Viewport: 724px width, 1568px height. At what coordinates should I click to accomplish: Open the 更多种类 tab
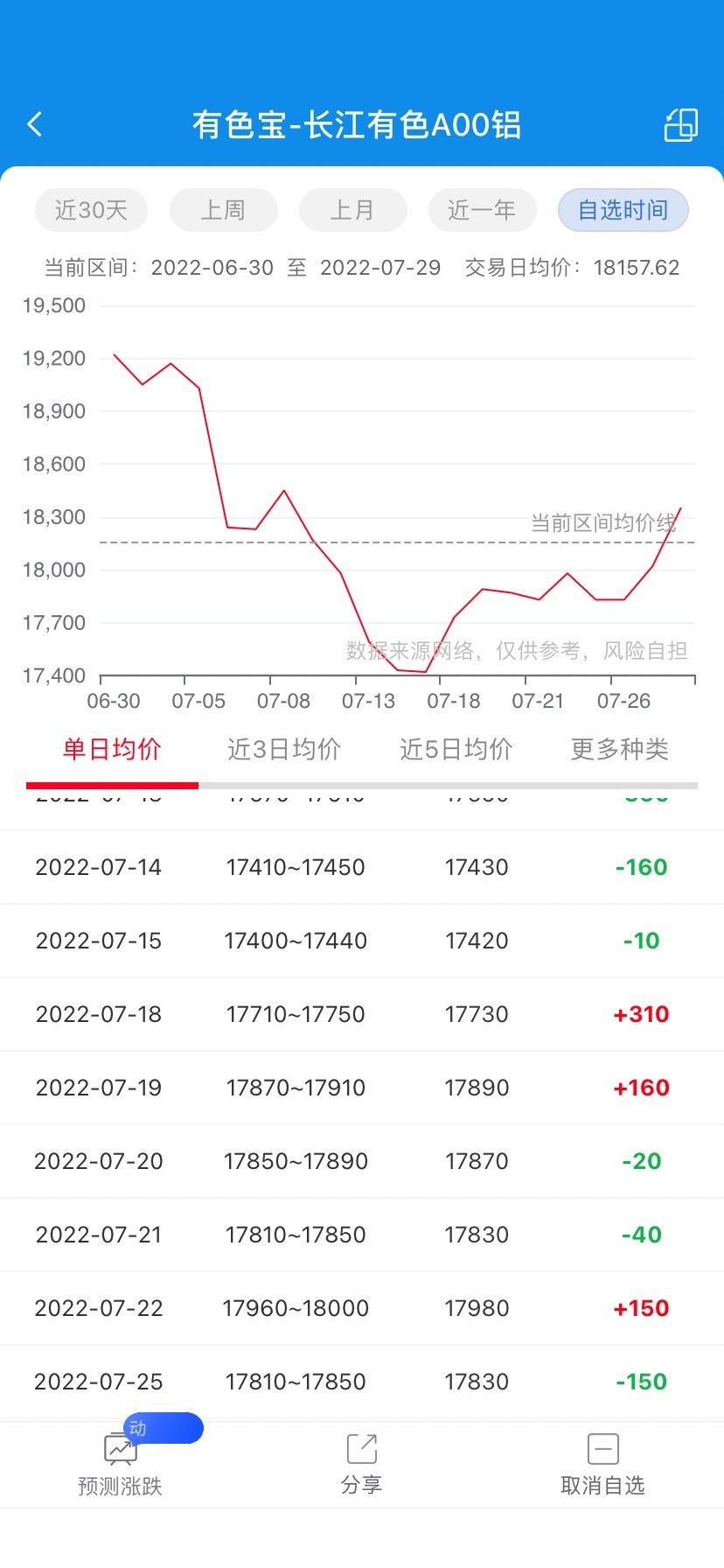[x=620, y=749]
